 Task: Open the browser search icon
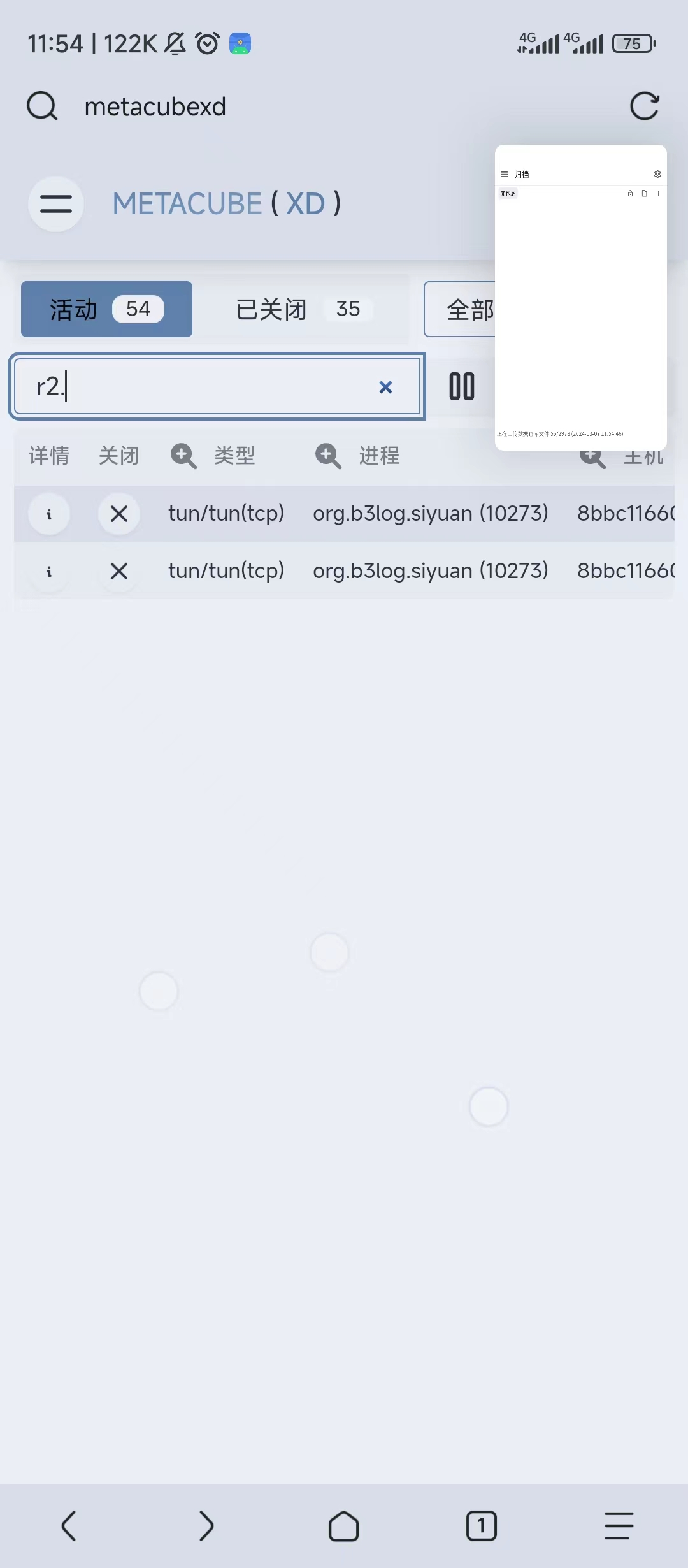click(42, 106)
